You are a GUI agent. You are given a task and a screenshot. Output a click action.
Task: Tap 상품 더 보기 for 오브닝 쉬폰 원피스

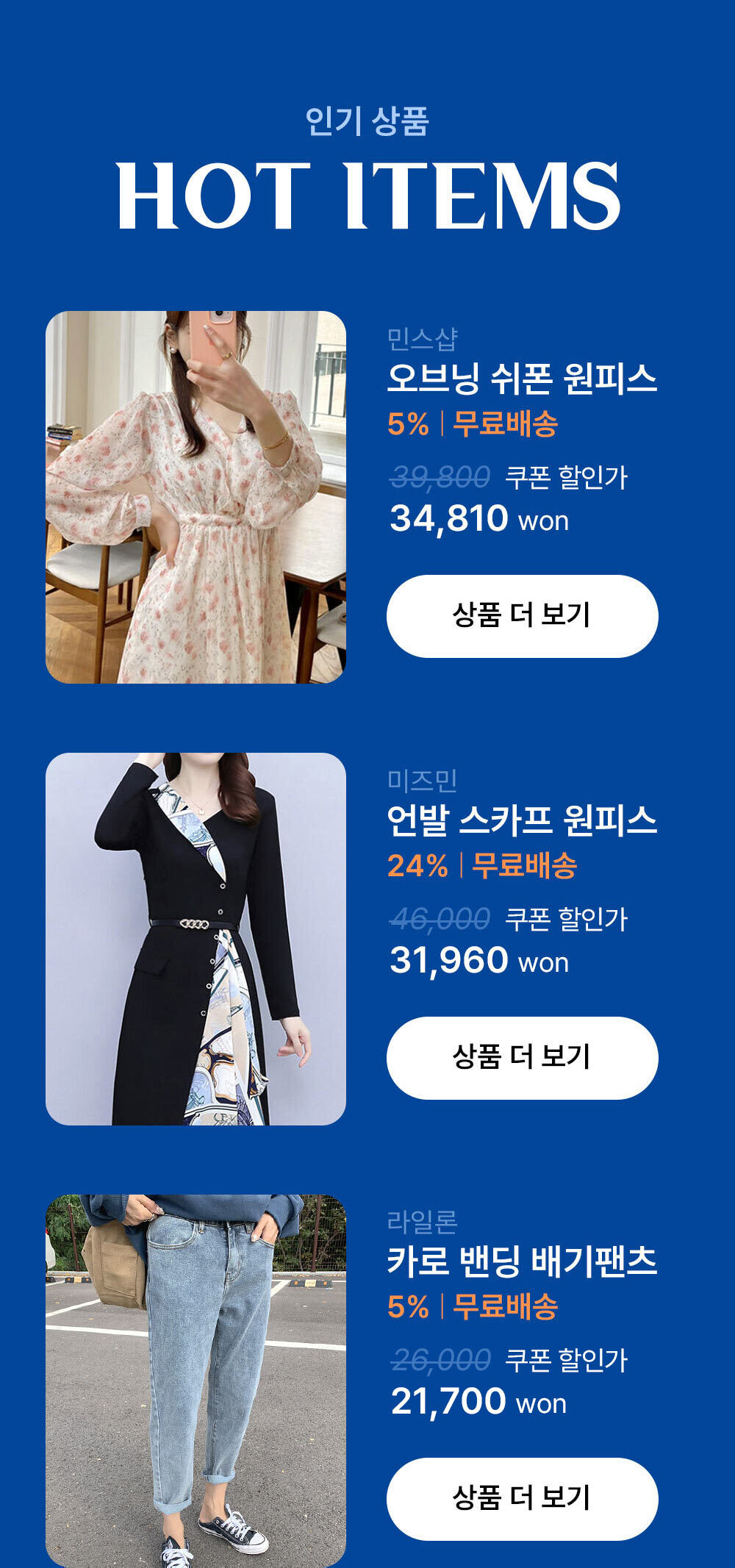tap(522, 616)
